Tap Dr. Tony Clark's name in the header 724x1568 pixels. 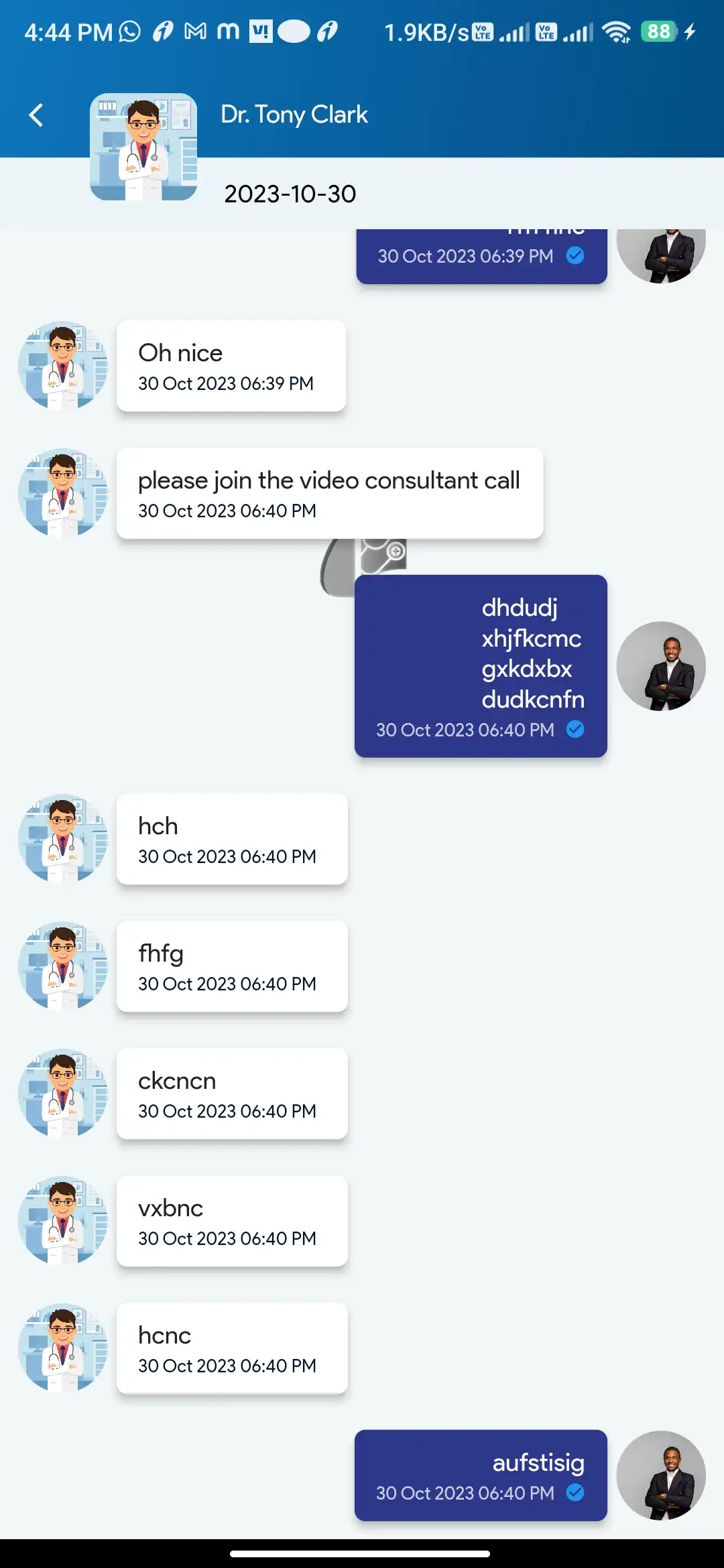295,115
